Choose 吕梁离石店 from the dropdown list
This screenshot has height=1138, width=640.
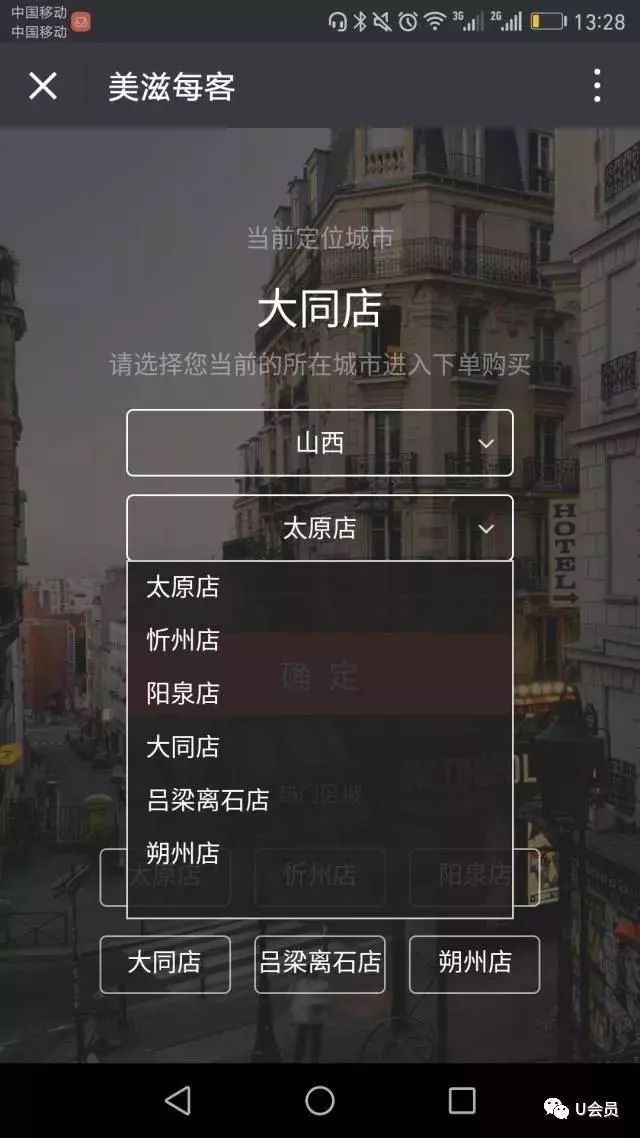pyautogui.click(x=319, y=800)
